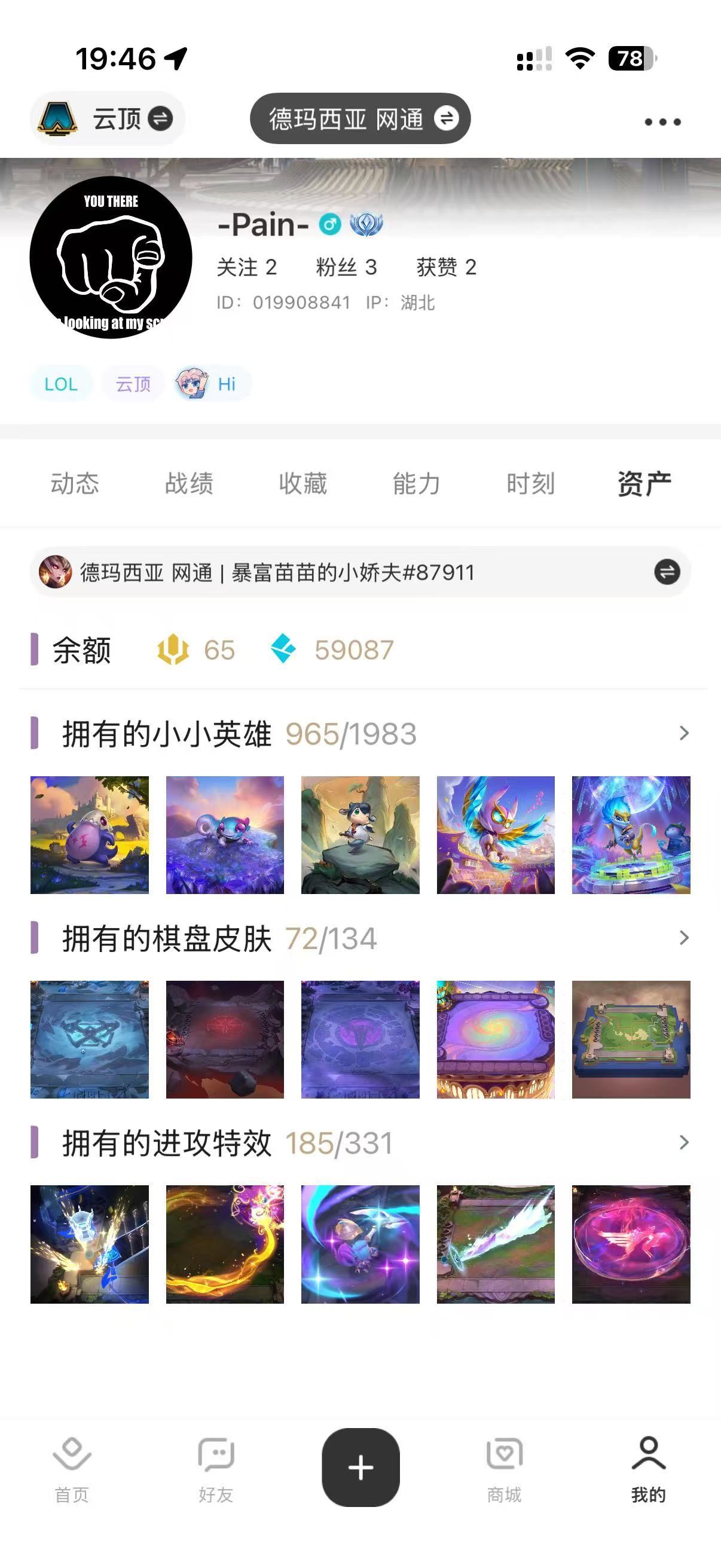Open the 收藏 tab
This screenshot has height=1568, width=721.
303,484
